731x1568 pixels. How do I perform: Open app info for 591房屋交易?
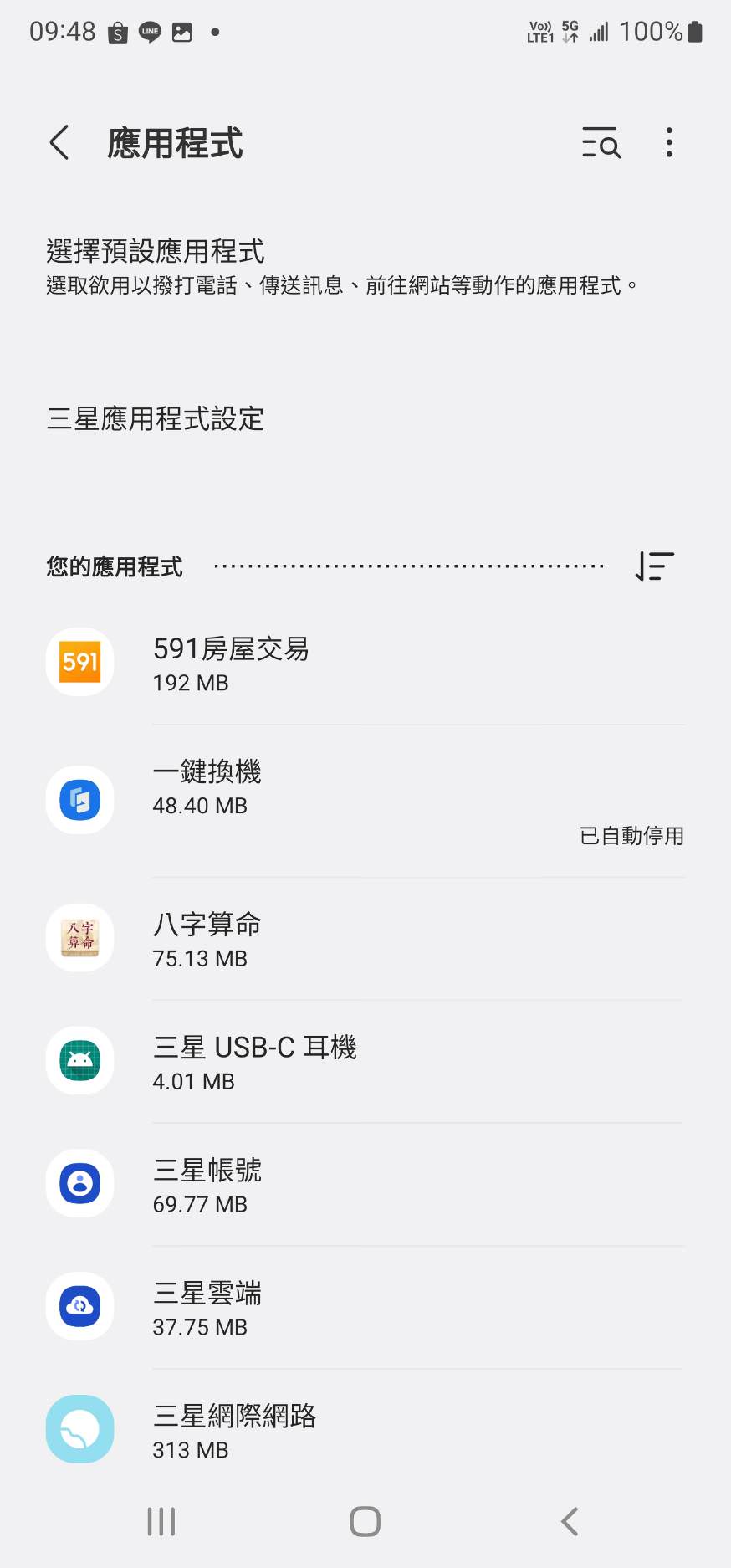(x=365, y=664)
